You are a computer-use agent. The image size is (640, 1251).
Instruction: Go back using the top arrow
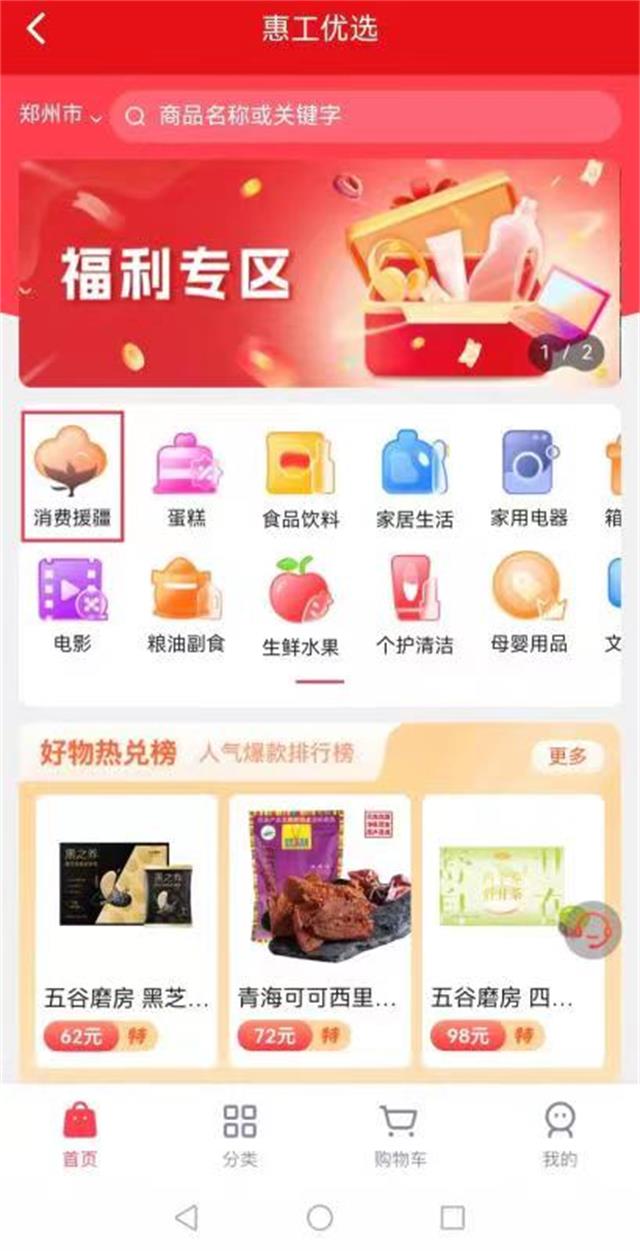click(36, 29)
